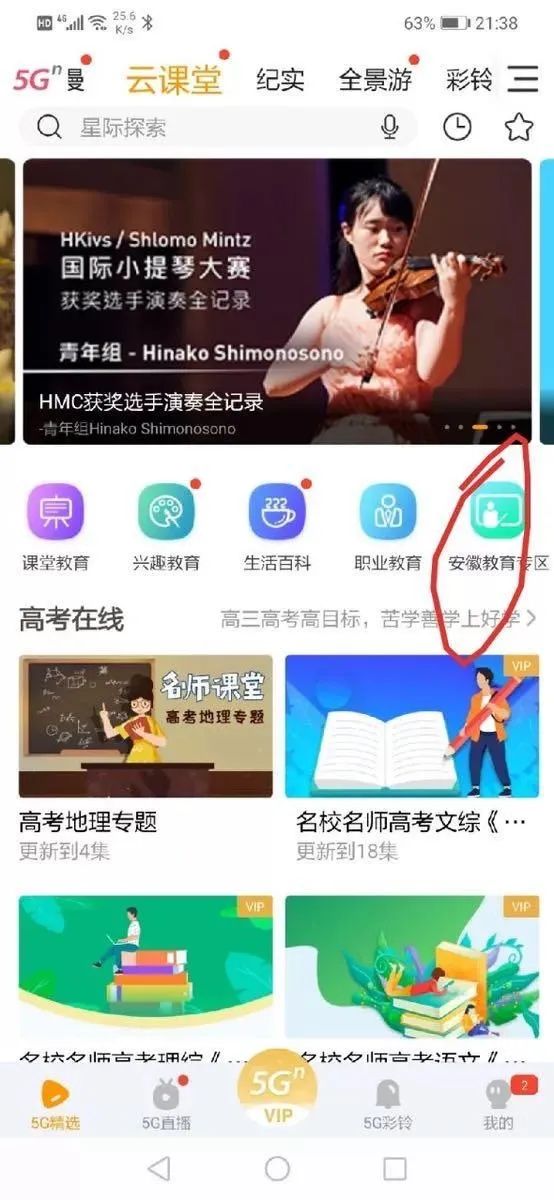This screenshot has width=554, height=1200.
Task: Switch to the 彩铃 top tab
Action: pyautogui.click(x=469, y=80)
